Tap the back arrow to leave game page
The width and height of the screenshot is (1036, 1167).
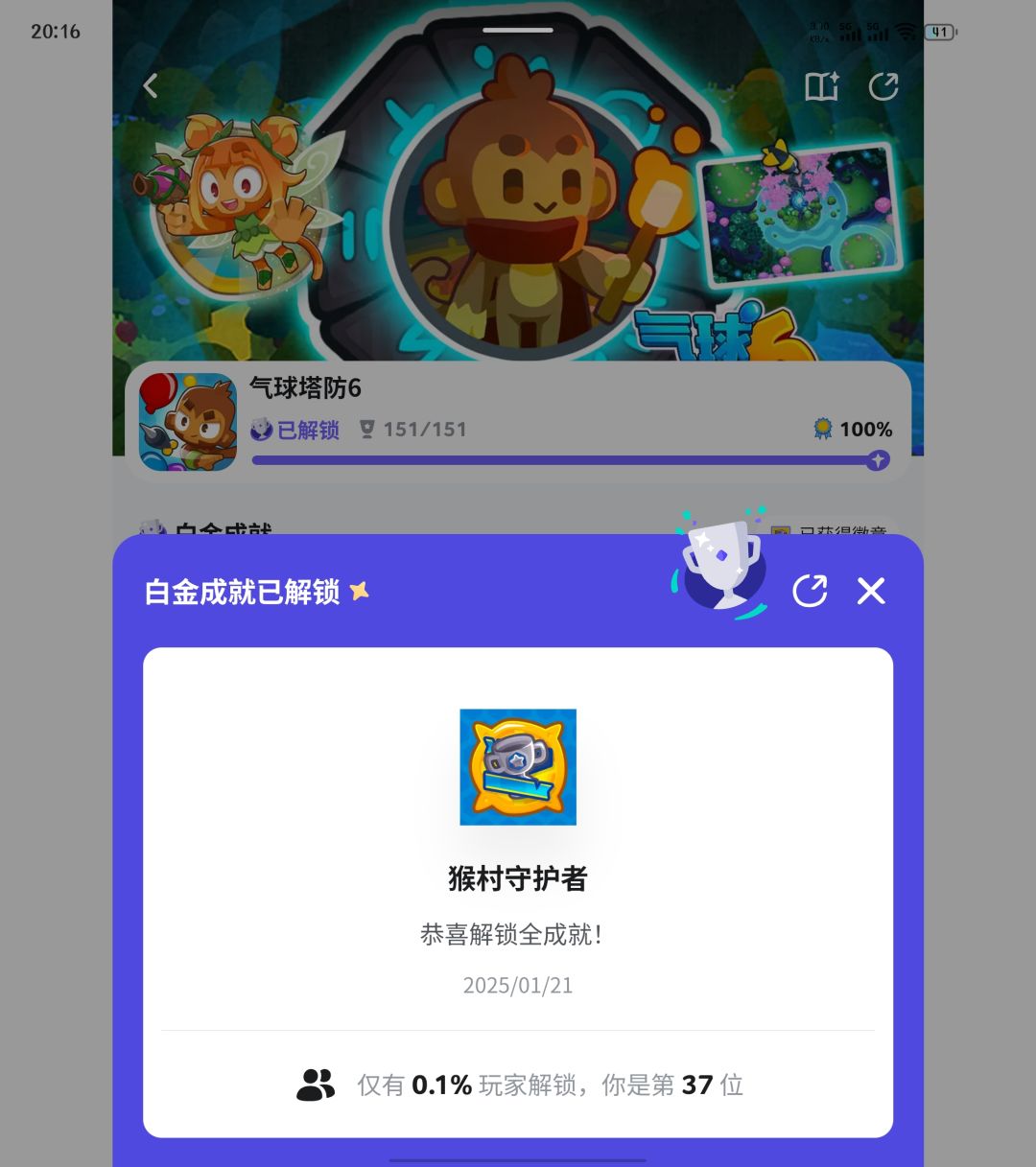(x=150, y=85)
